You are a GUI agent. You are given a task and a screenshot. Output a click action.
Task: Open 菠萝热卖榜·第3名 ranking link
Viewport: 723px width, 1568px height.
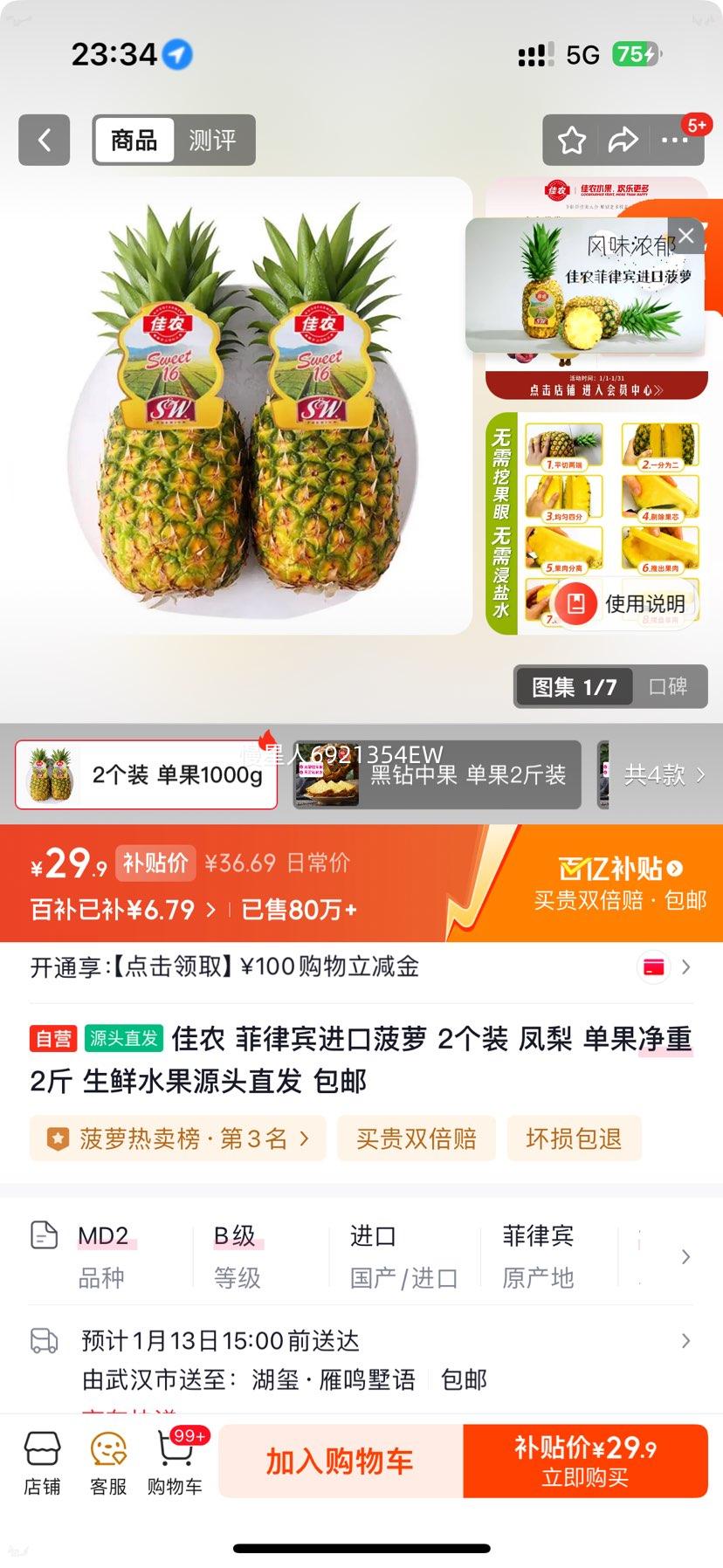tap(175, 1138)
